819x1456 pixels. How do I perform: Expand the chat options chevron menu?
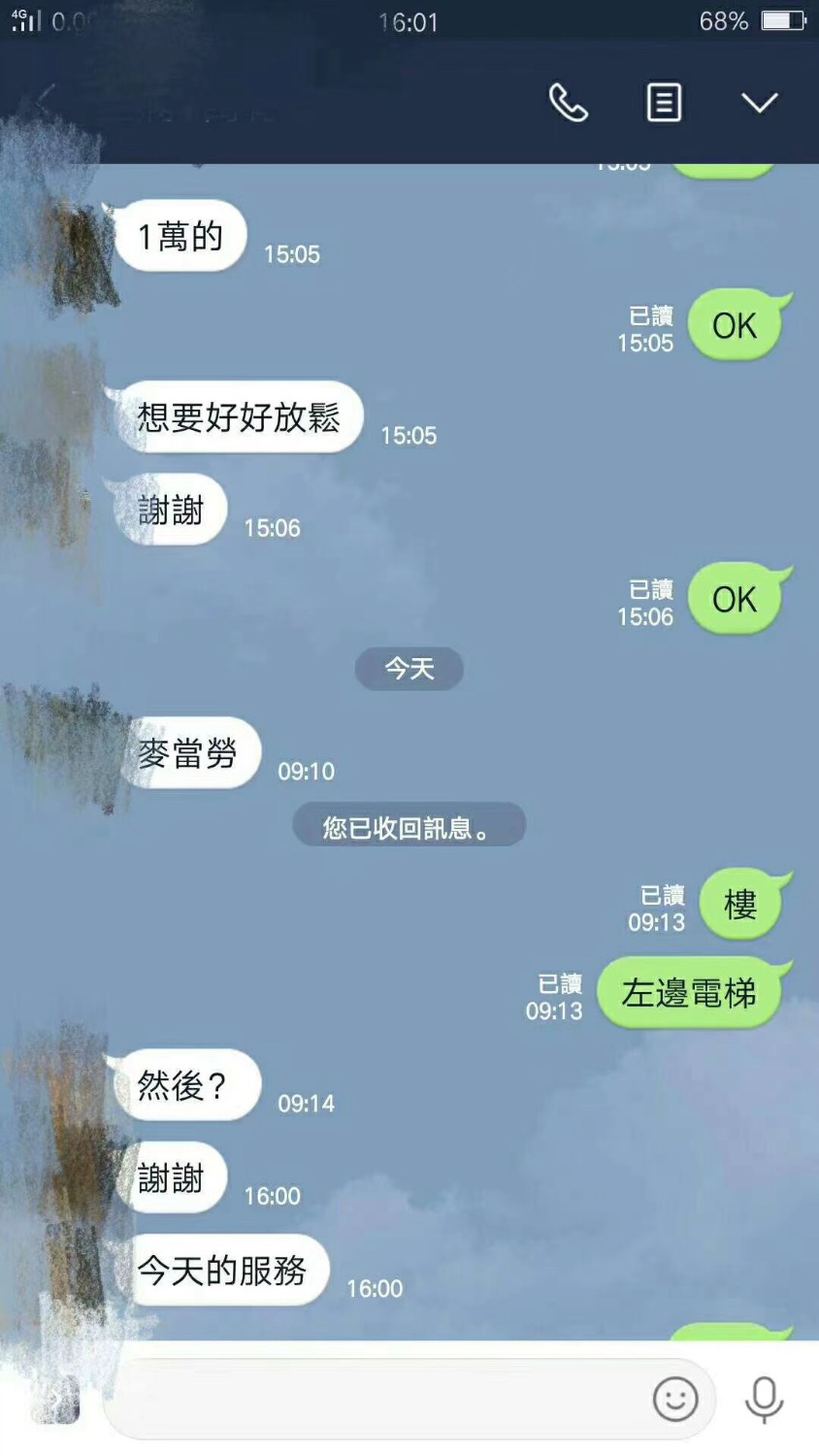[x=759, y=102]
